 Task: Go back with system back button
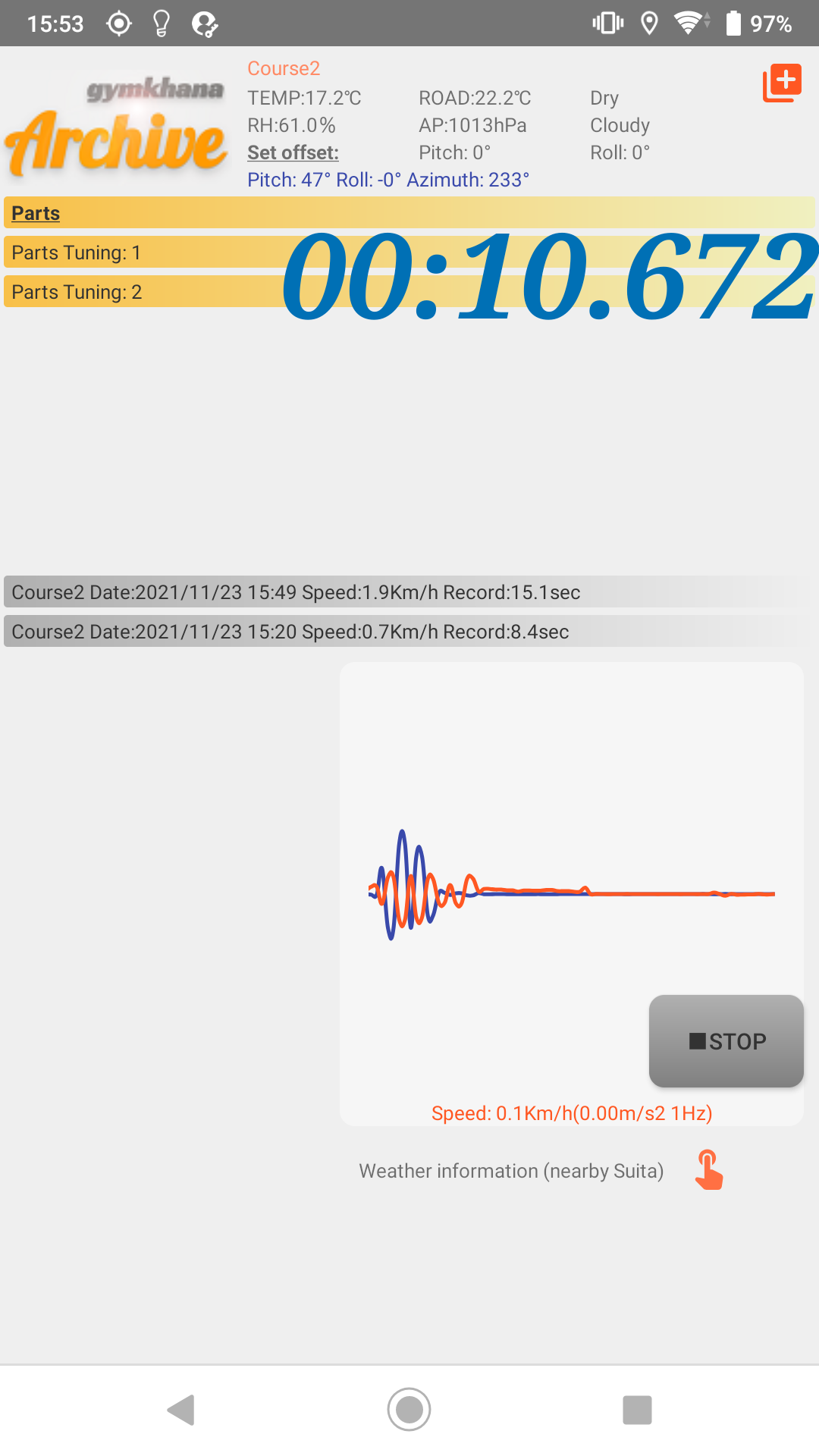click(181, 1410)
